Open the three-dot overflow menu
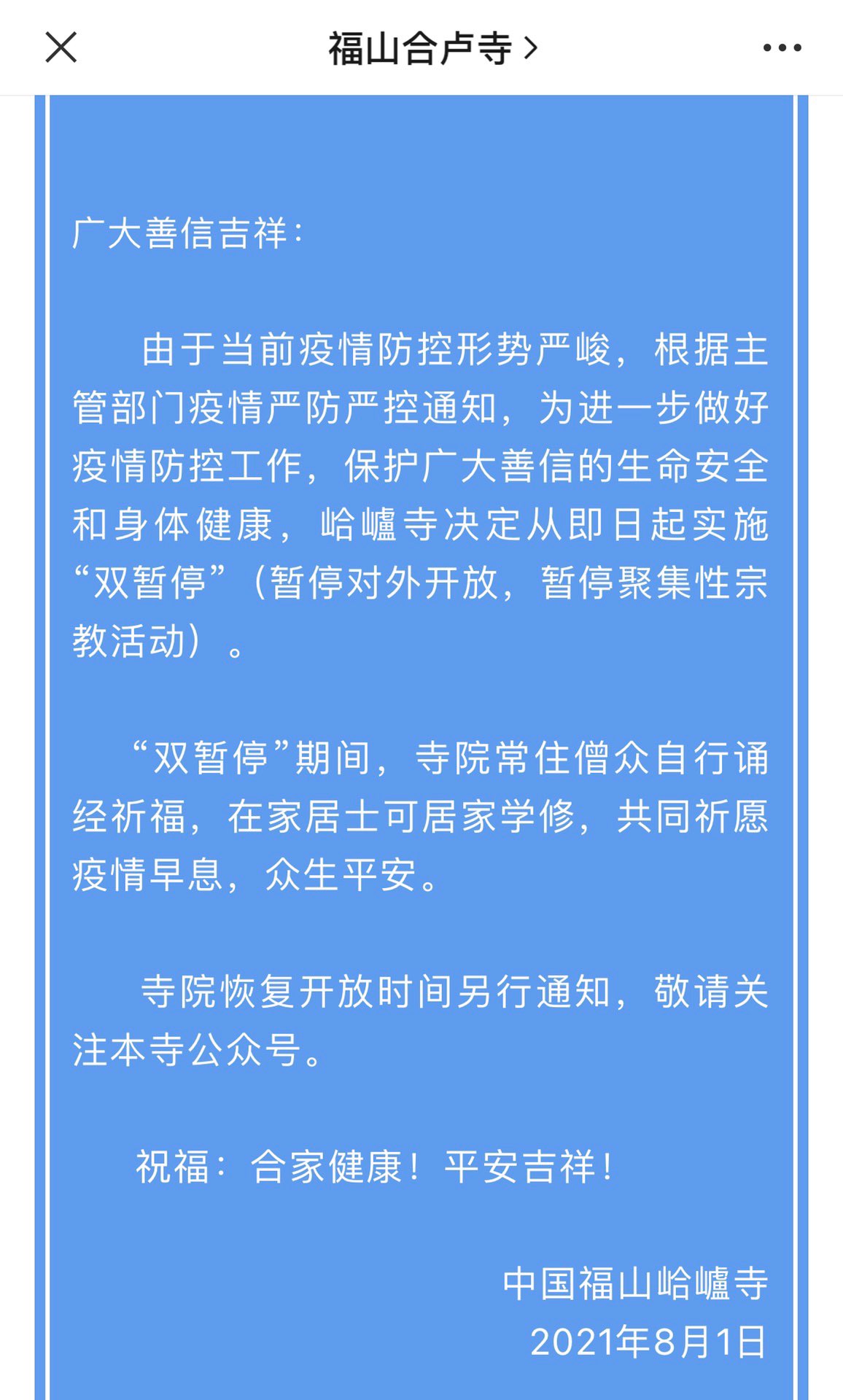This screenshot has width=843, height=1400. (782, 48)
